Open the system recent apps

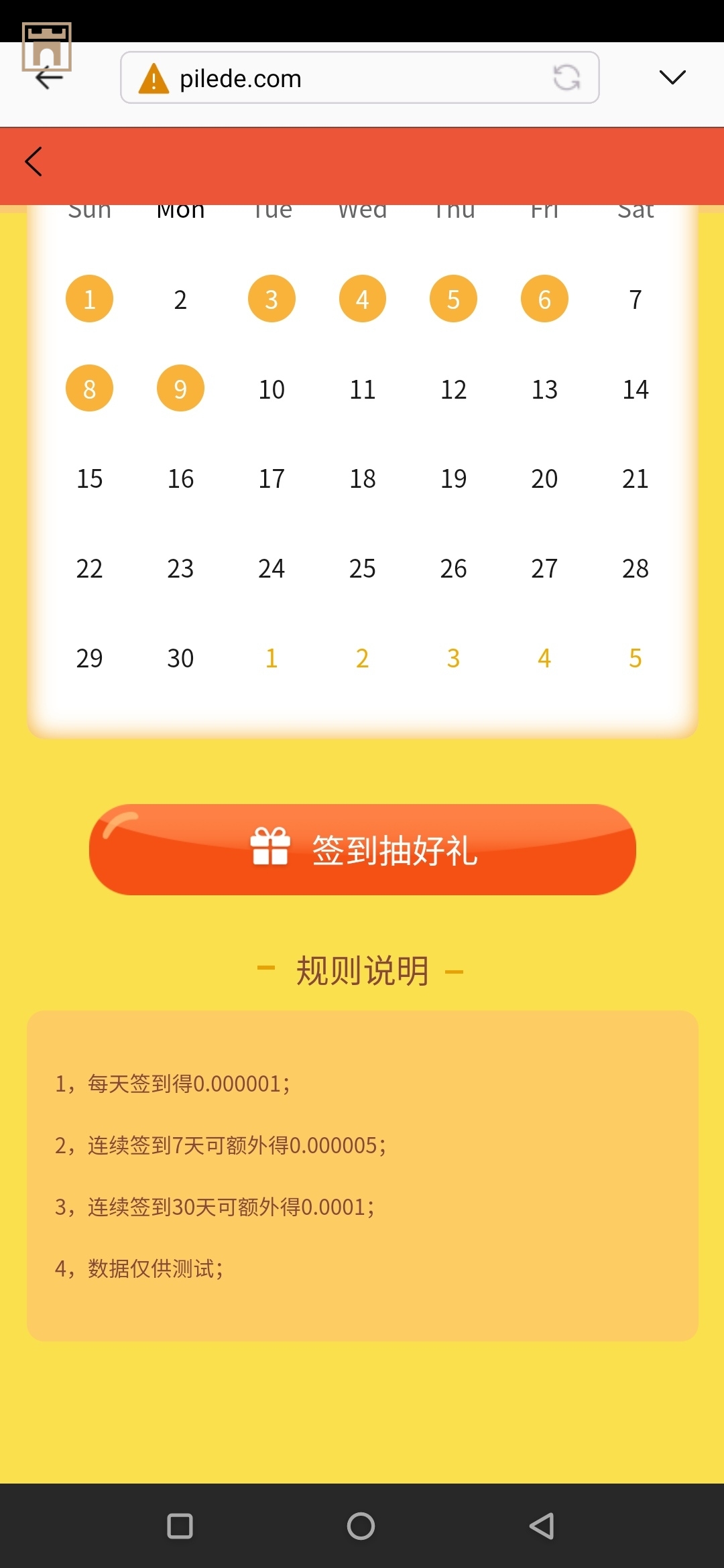[180, 1526]
